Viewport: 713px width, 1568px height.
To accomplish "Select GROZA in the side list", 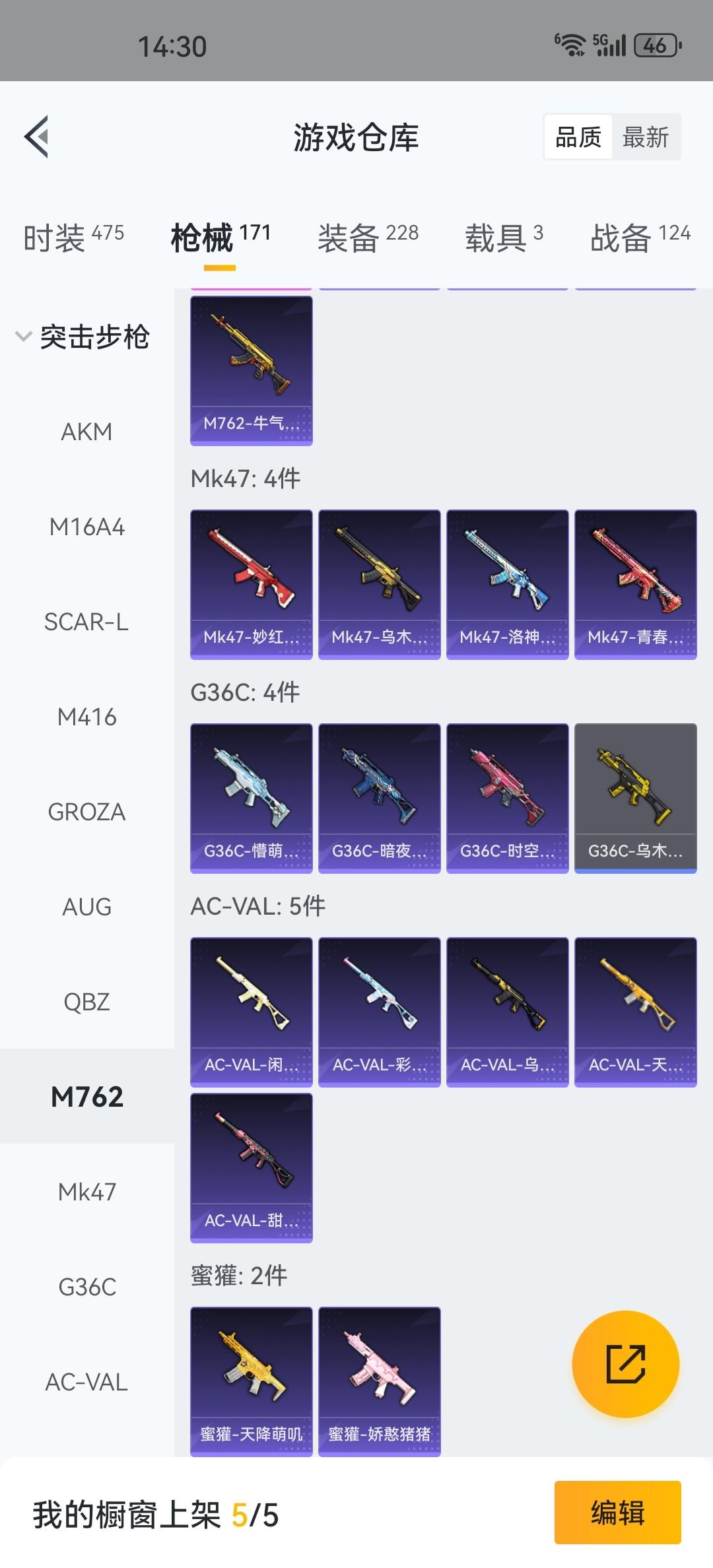I will 86,812.
